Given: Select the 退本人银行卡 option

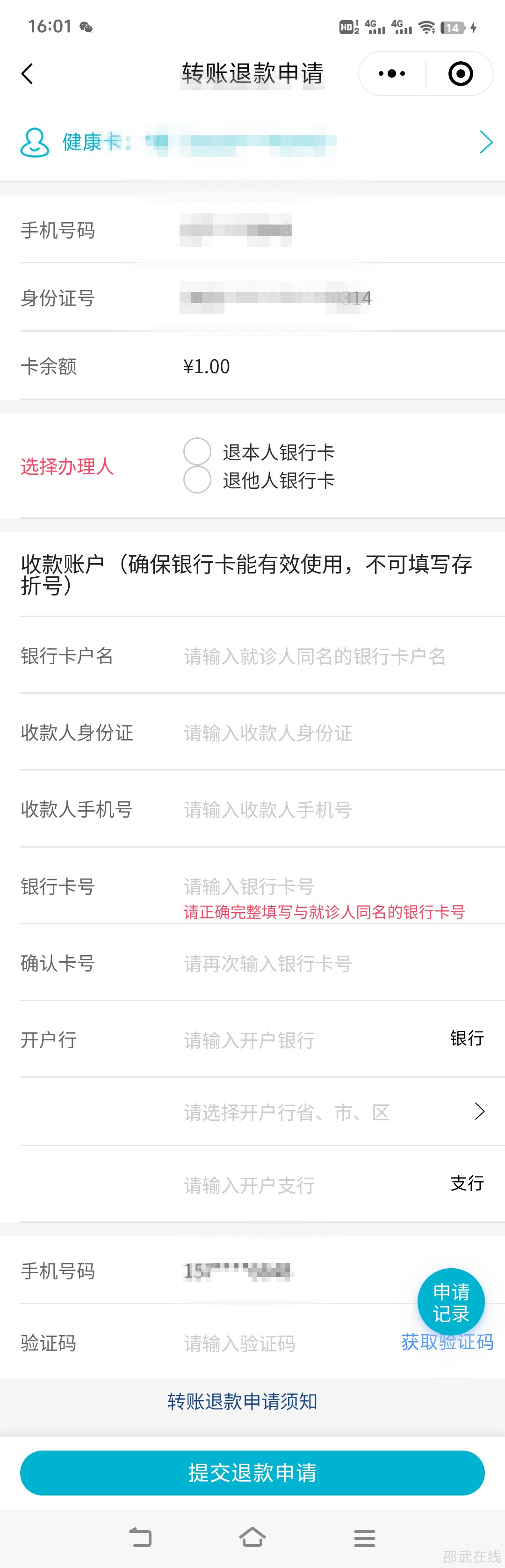Looking at the screenshot, I should tap(198, 452).
